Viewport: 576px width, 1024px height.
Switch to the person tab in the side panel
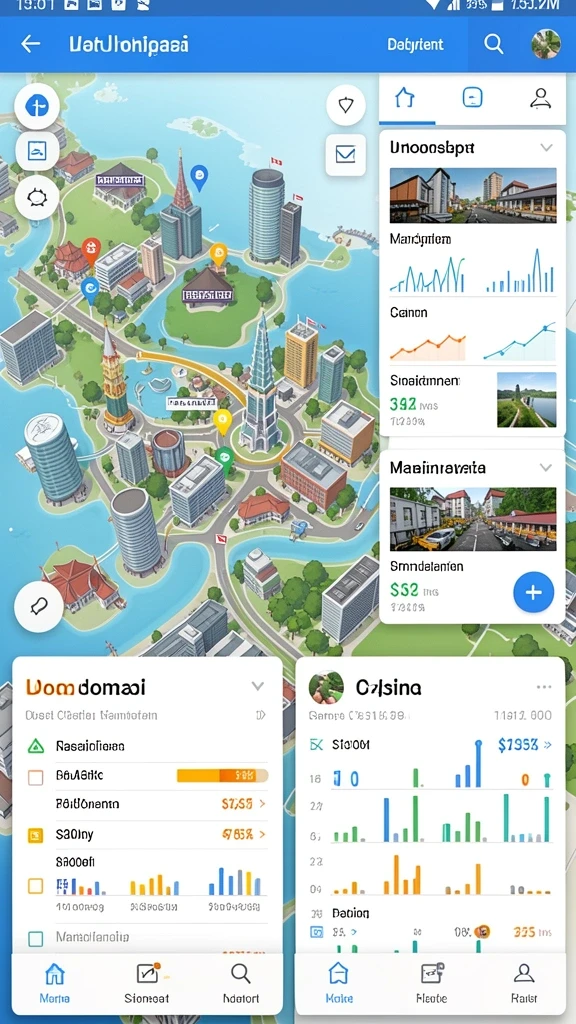[540, 99]
